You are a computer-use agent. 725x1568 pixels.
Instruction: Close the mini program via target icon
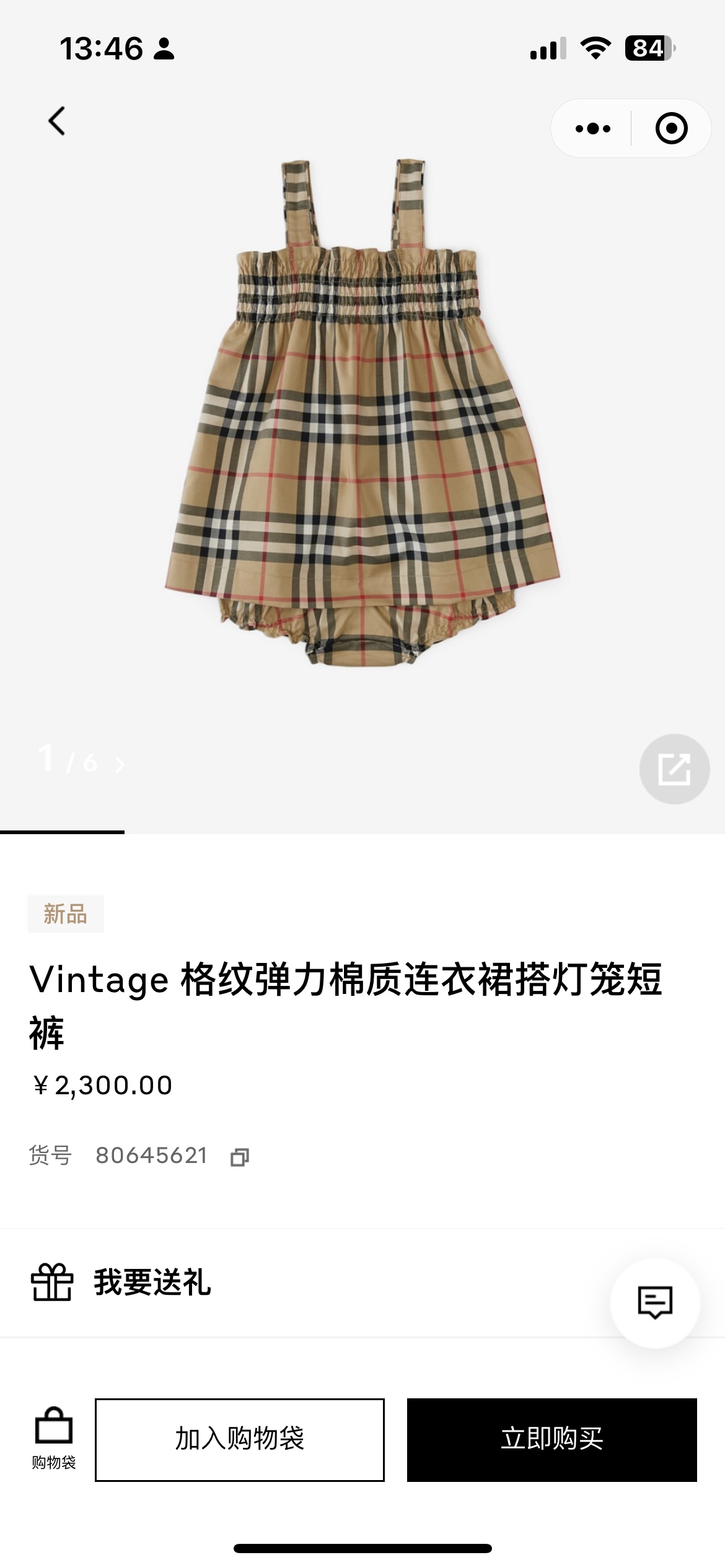tap(671, 129)
